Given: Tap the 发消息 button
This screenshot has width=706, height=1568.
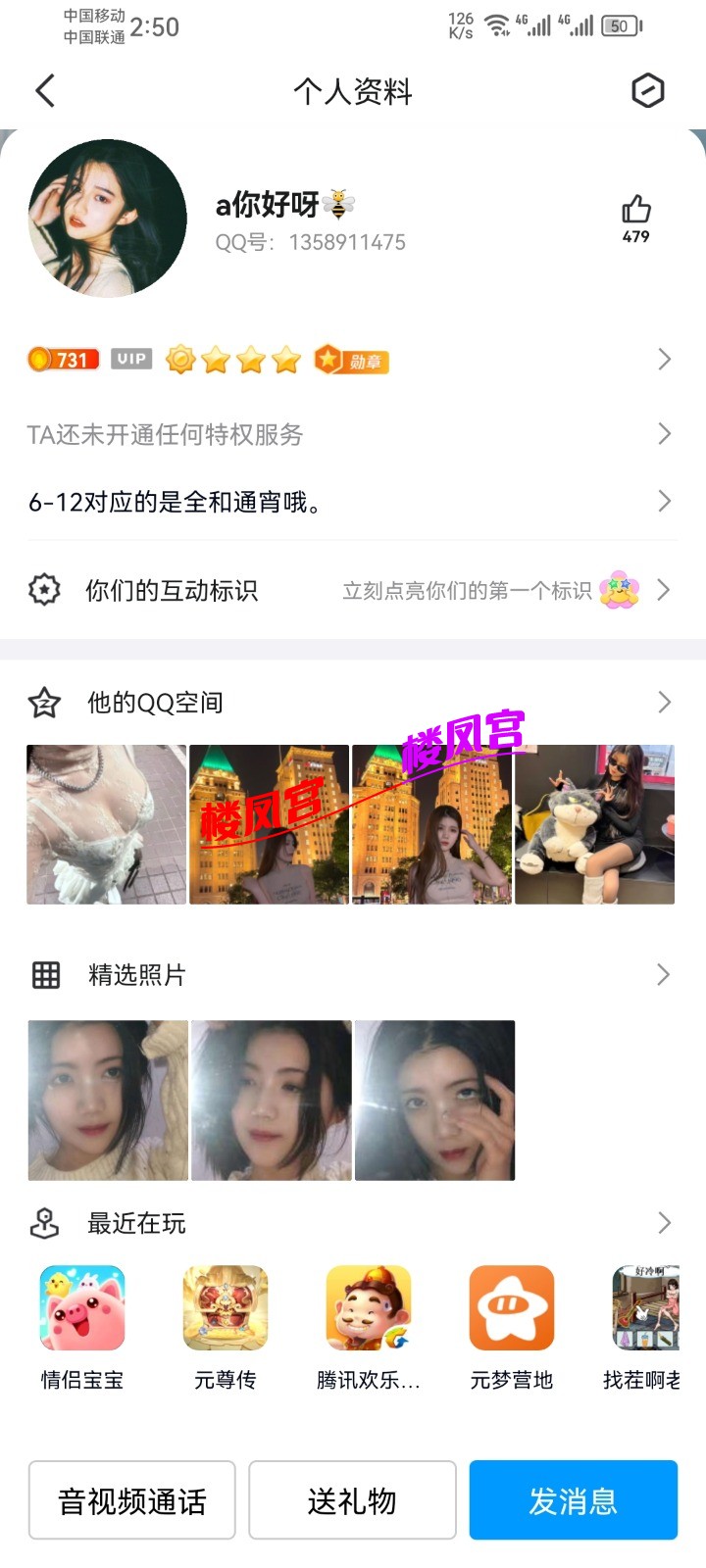Looking at the screenshot, I should [573, 1499].
